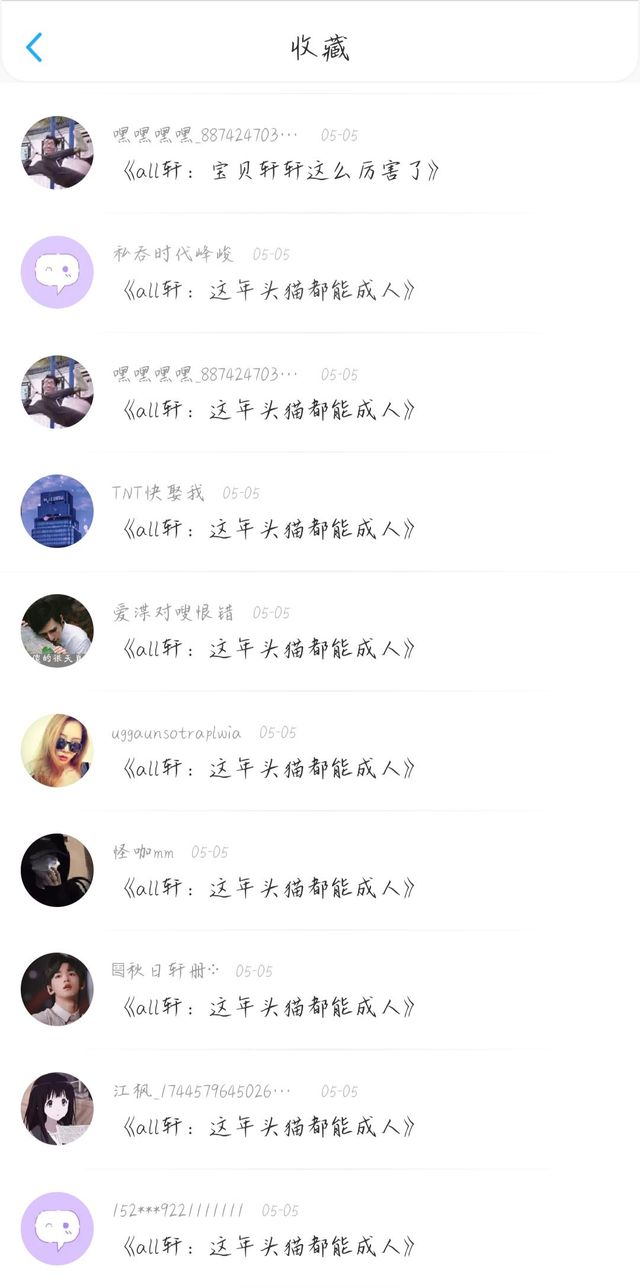640x1288 pixels.
Task: Tap the sunglasses avatar of uggaunsotraplwia
Action: [57, 750]
